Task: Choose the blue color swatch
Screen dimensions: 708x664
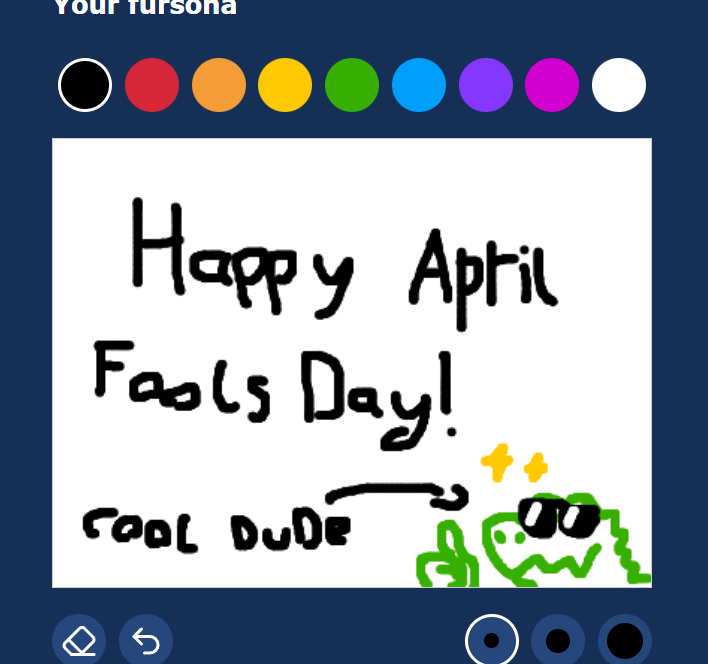Action: [x=419, y=85]
